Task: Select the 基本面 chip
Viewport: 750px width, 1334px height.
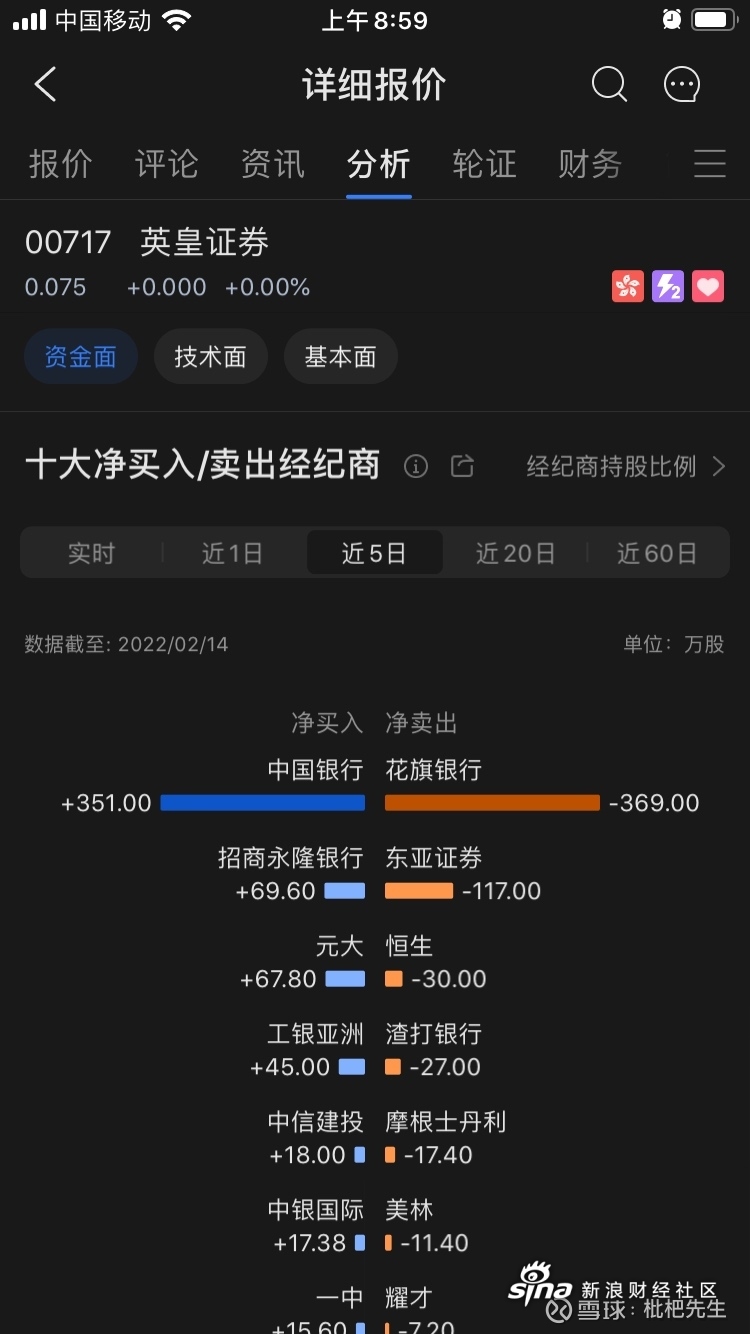Action: click(340, 357)
